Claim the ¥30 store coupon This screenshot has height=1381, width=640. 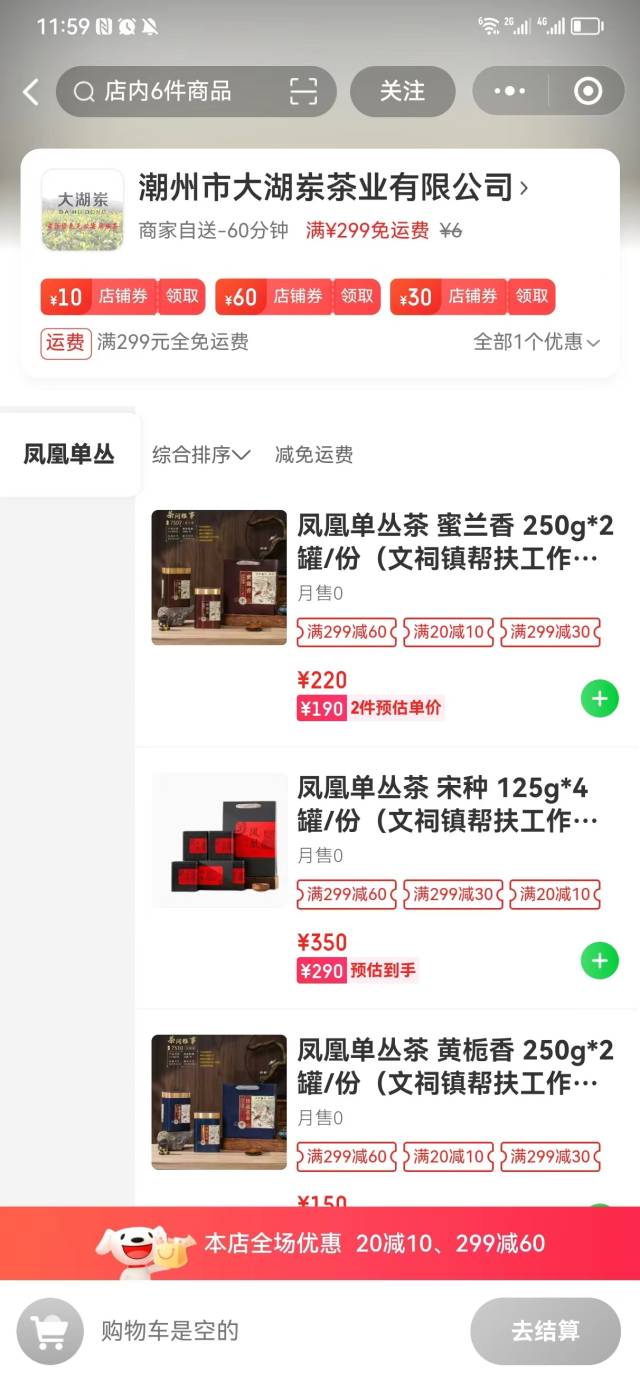click(x=531, y=297)
